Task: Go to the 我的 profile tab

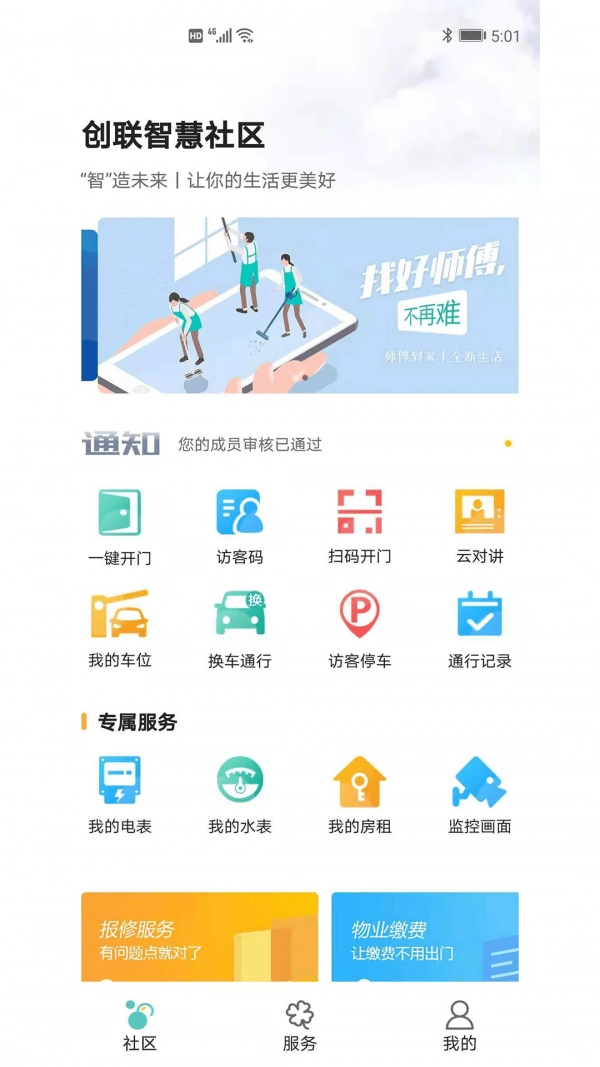Action: click(460, 1026)
